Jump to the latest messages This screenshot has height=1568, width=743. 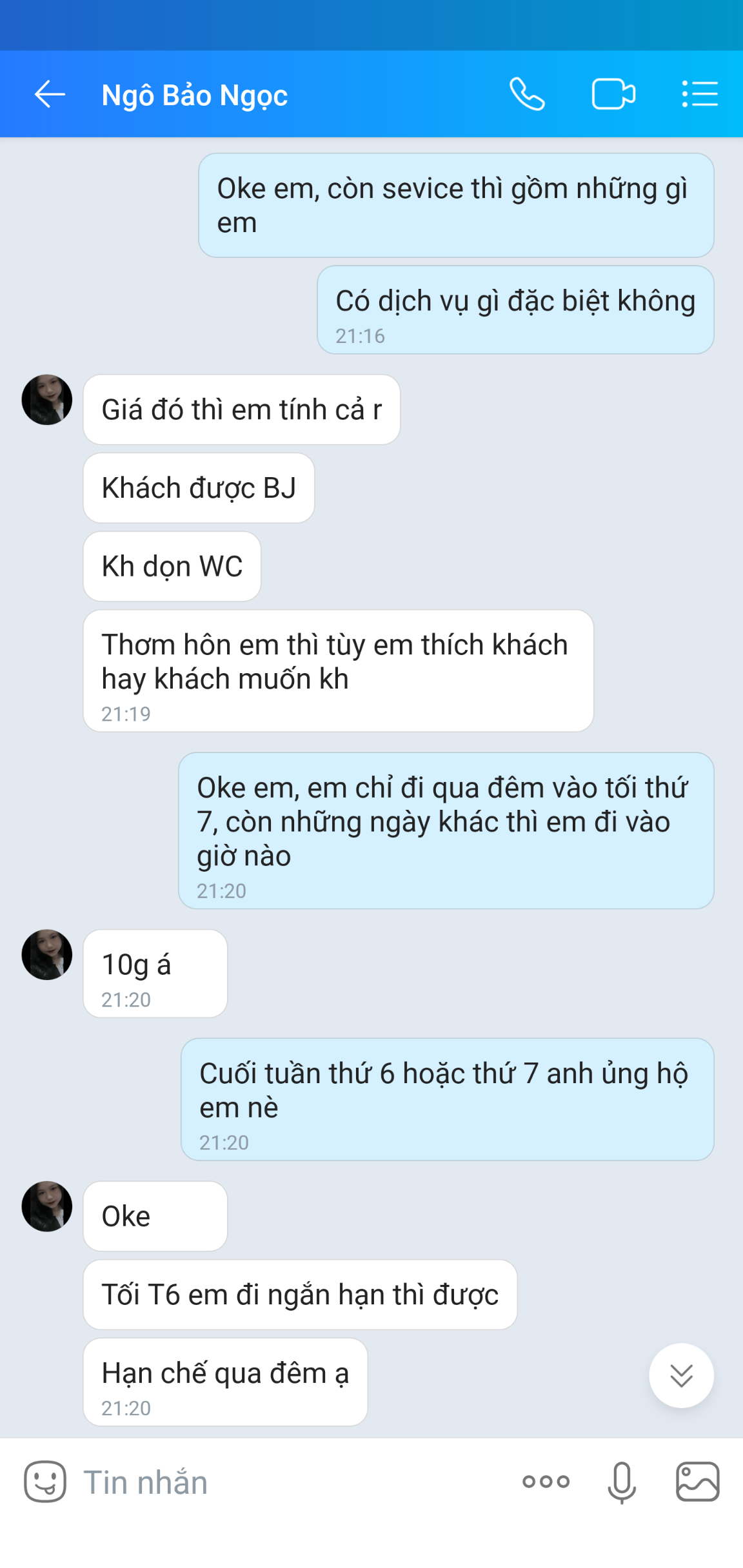click(x=681, y=1375)
